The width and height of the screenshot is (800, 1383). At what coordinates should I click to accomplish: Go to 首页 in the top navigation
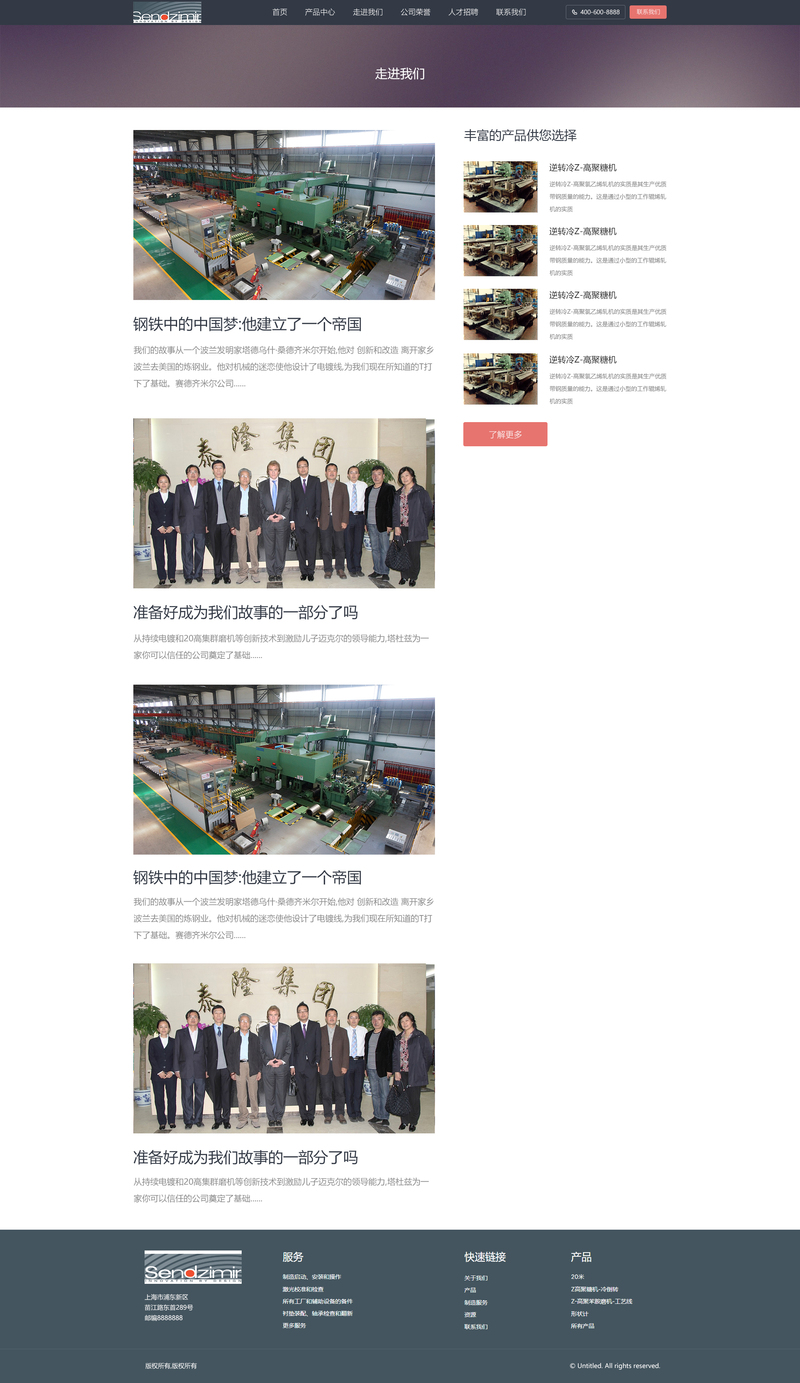279,12
